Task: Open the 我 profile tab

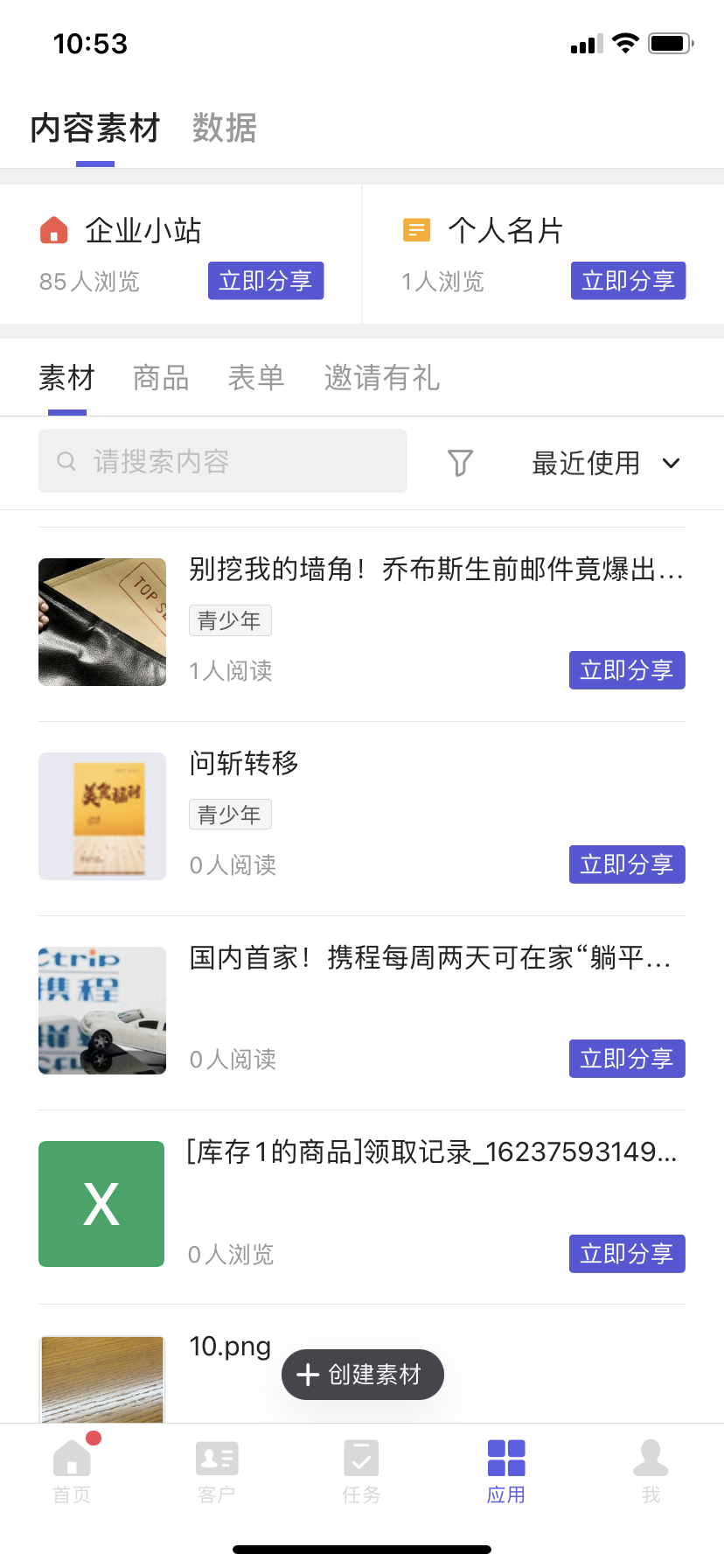Action: [x=651, y=1472]
